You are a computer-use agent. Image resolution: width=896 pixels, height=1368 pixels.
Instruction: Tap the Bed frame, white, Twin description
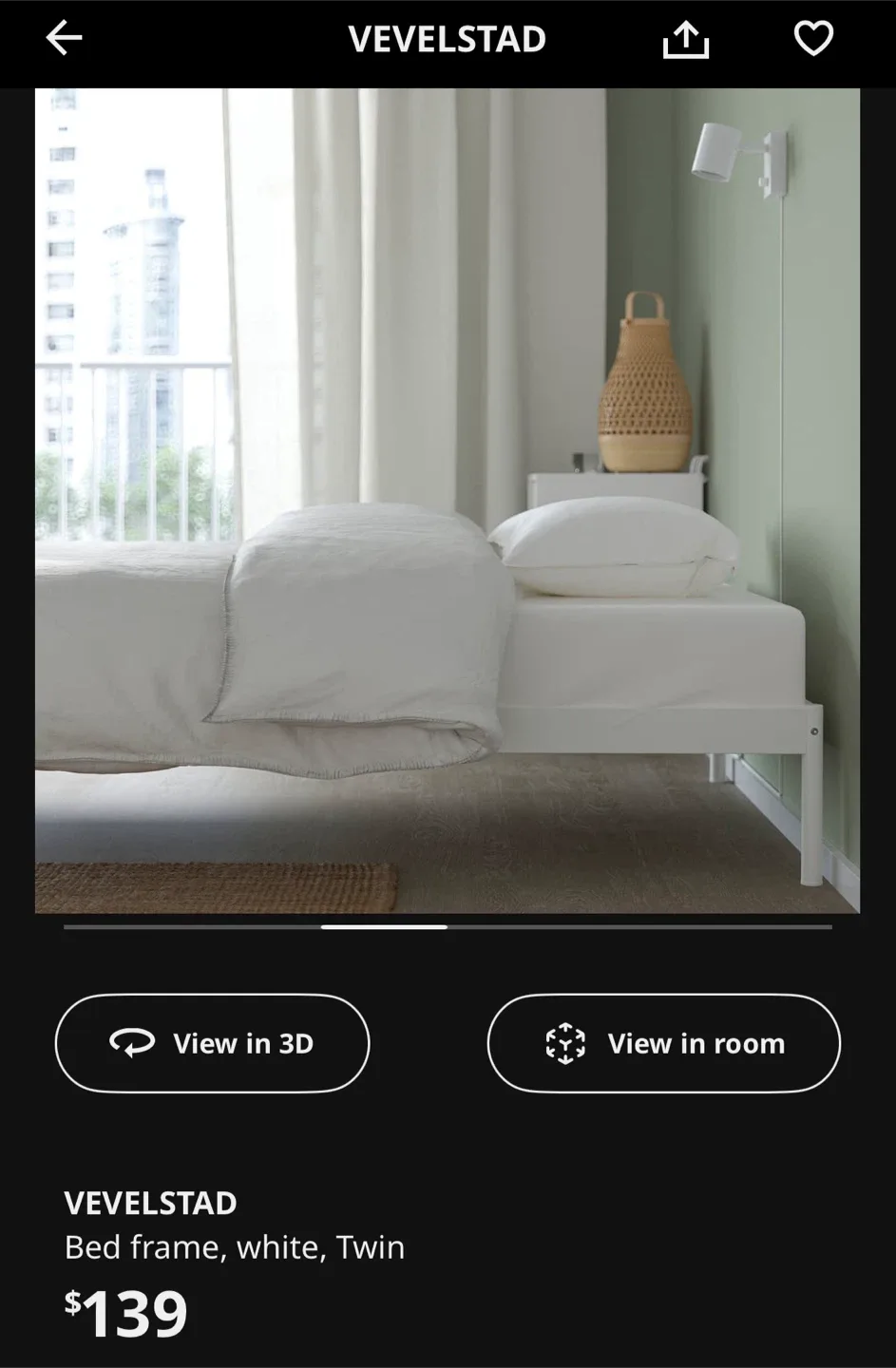tap(233, 1246)
